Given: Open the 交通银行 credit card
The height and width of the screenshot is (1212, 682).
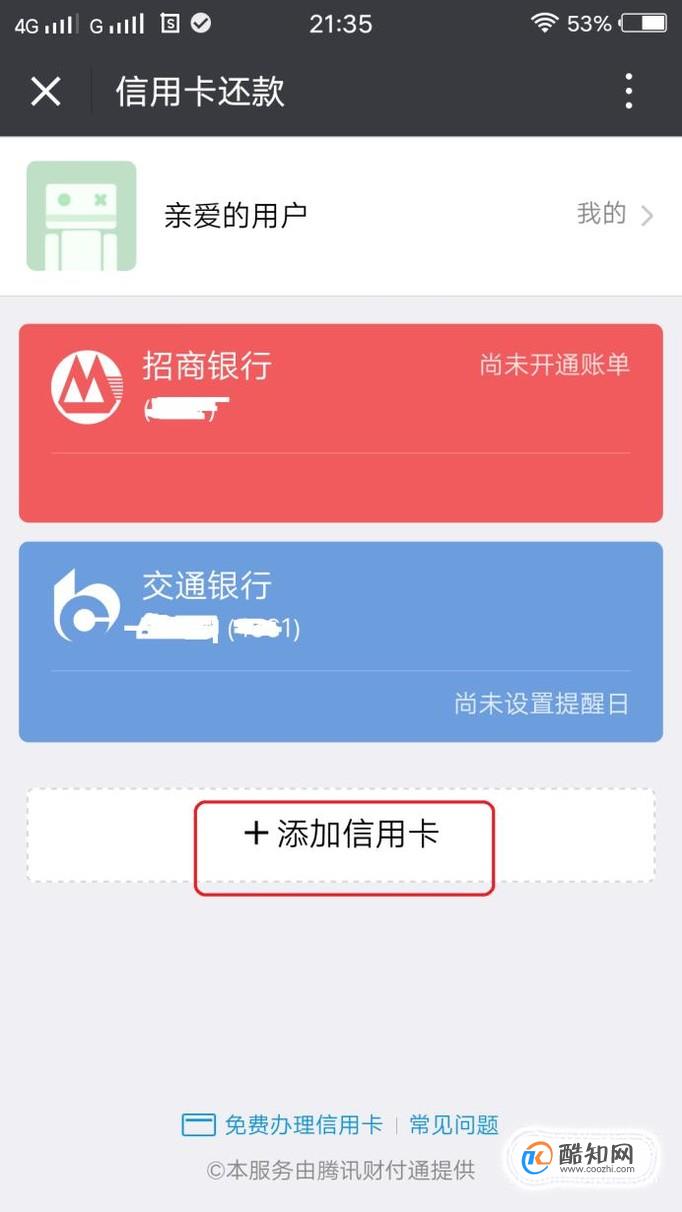Looking at the screenshot, I should (340, 641).
